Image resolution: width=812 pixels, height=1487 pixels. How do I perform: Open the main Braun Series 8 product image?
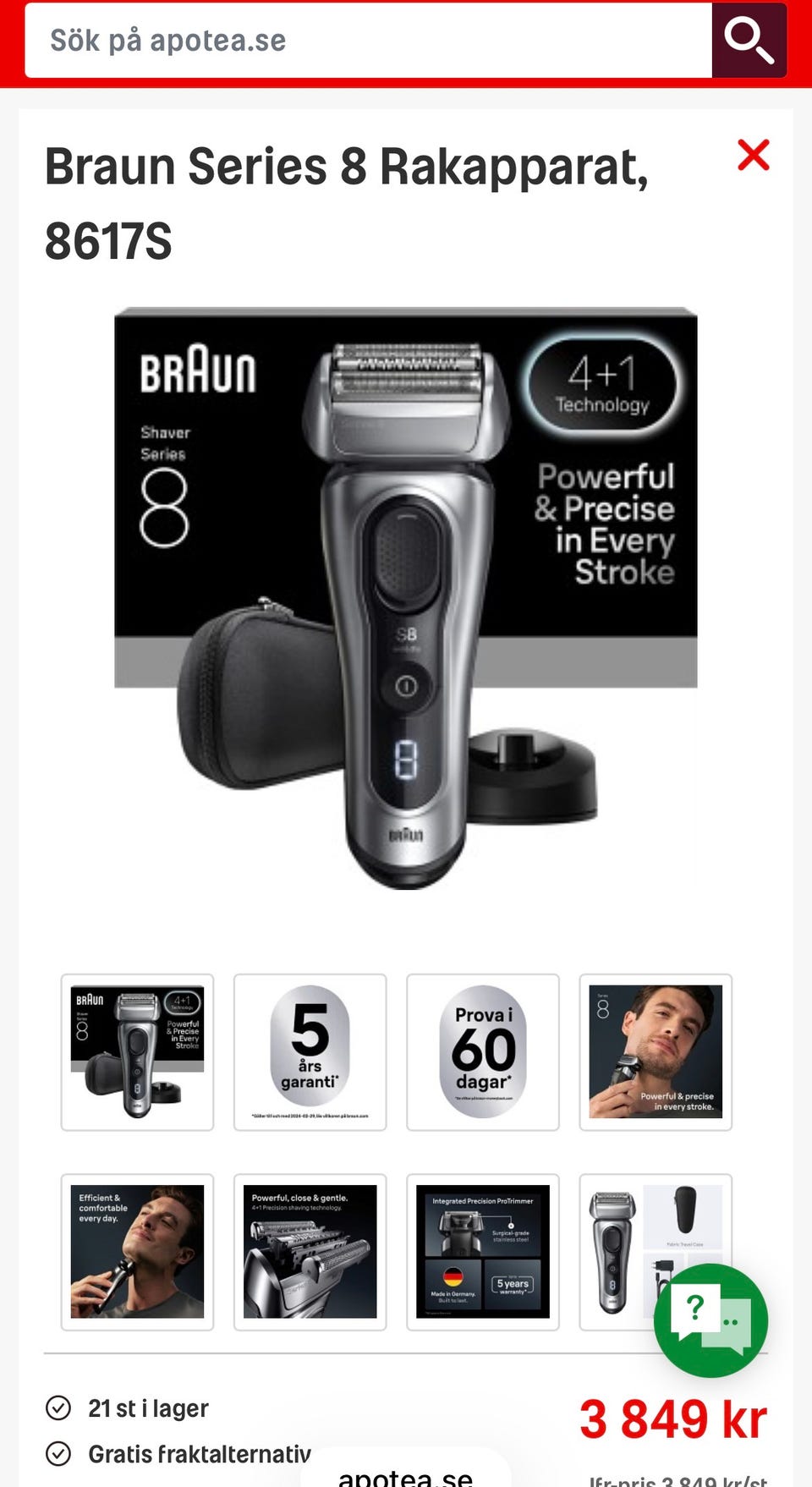406,598
